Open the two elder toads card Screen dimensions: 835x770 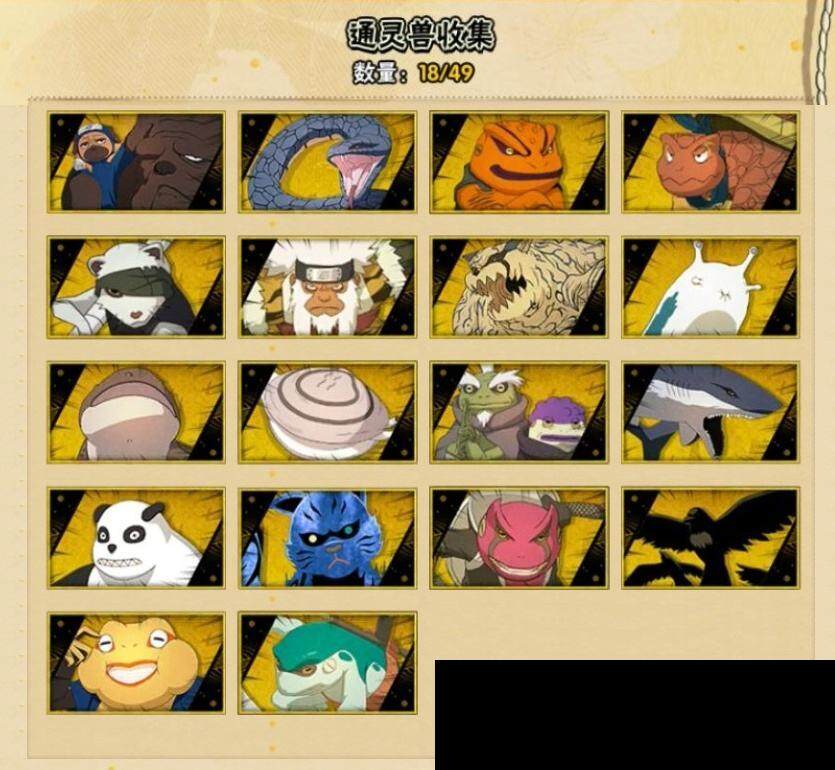click(519, 412)
